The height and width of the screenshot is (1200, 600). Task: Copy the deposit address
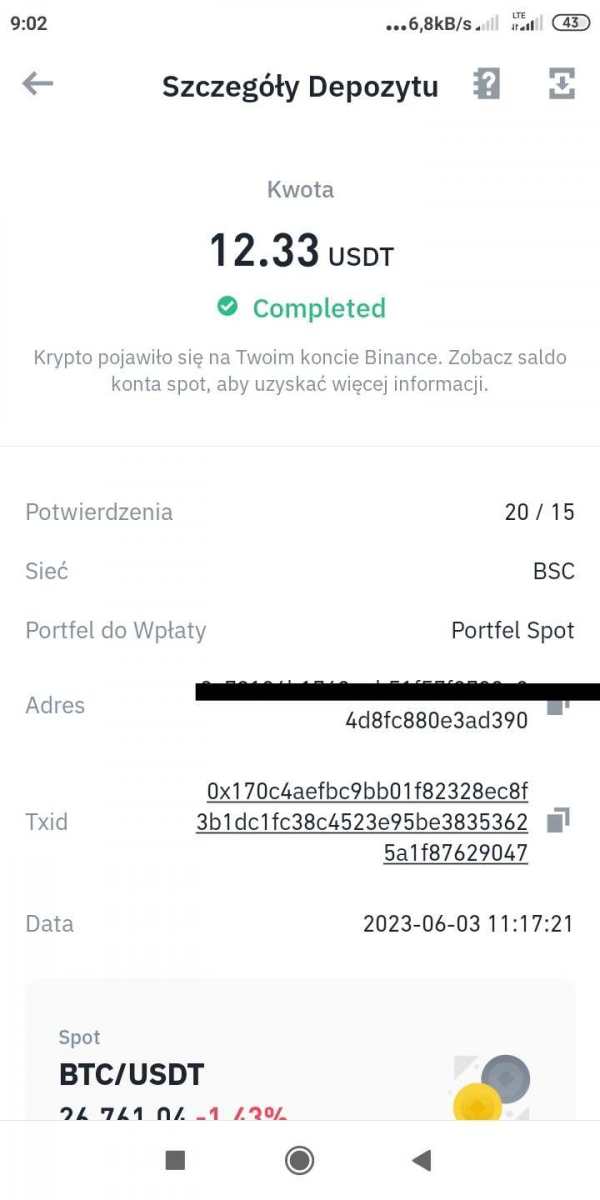558,706
